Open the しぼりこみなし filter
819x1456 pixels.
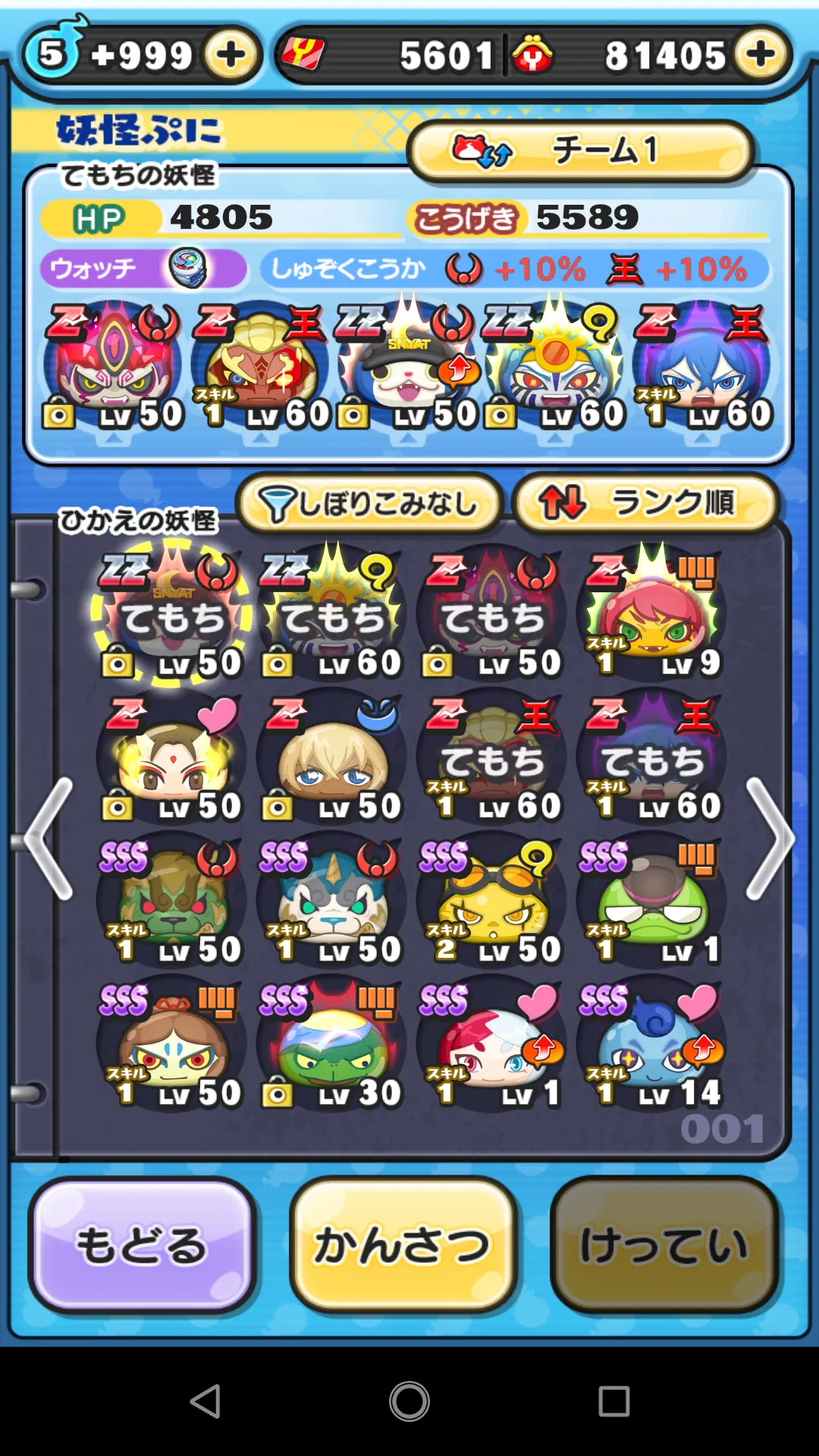pos(369,502)
